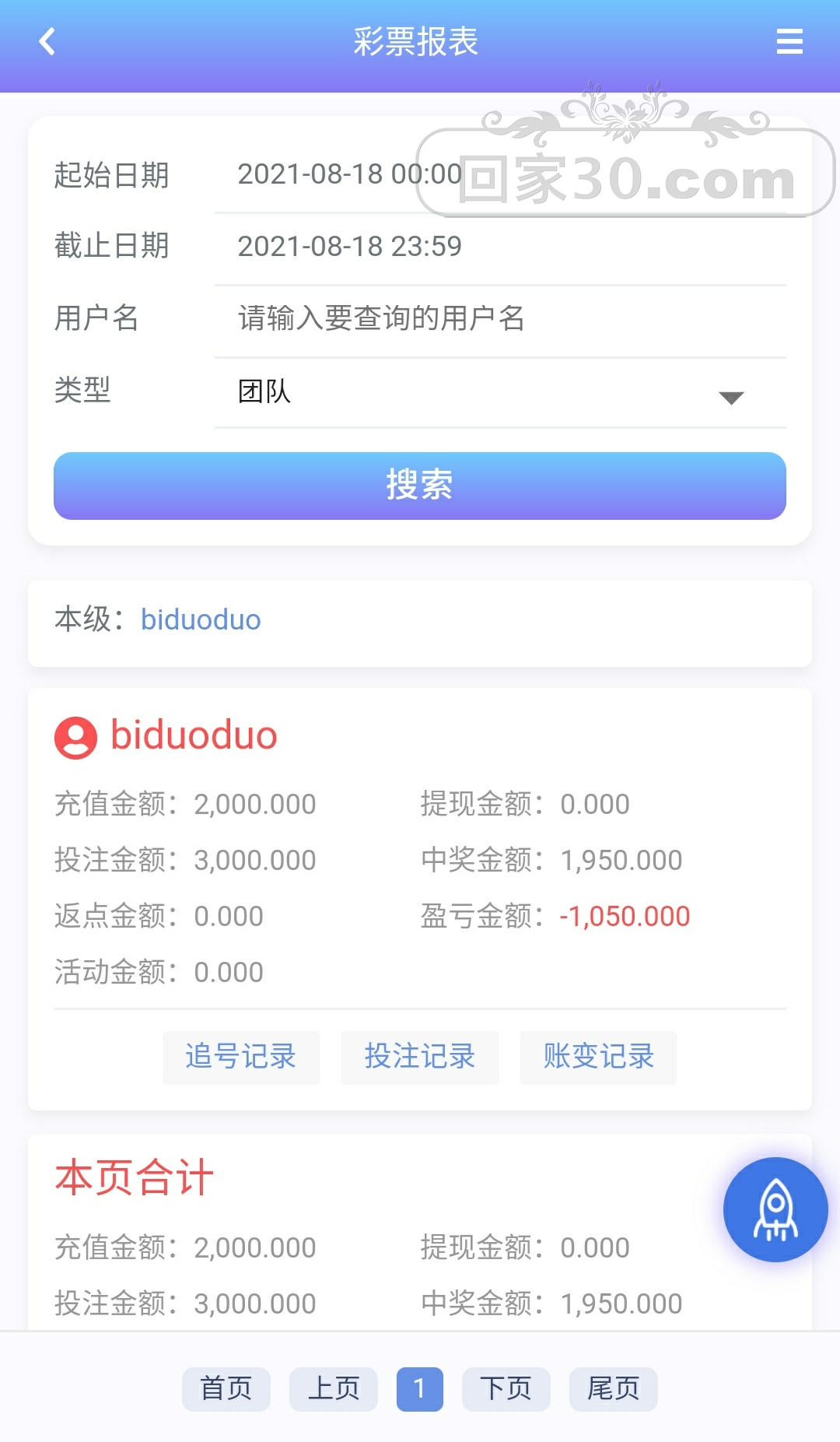Focus the 用户名 username input field

coord(498,318)
